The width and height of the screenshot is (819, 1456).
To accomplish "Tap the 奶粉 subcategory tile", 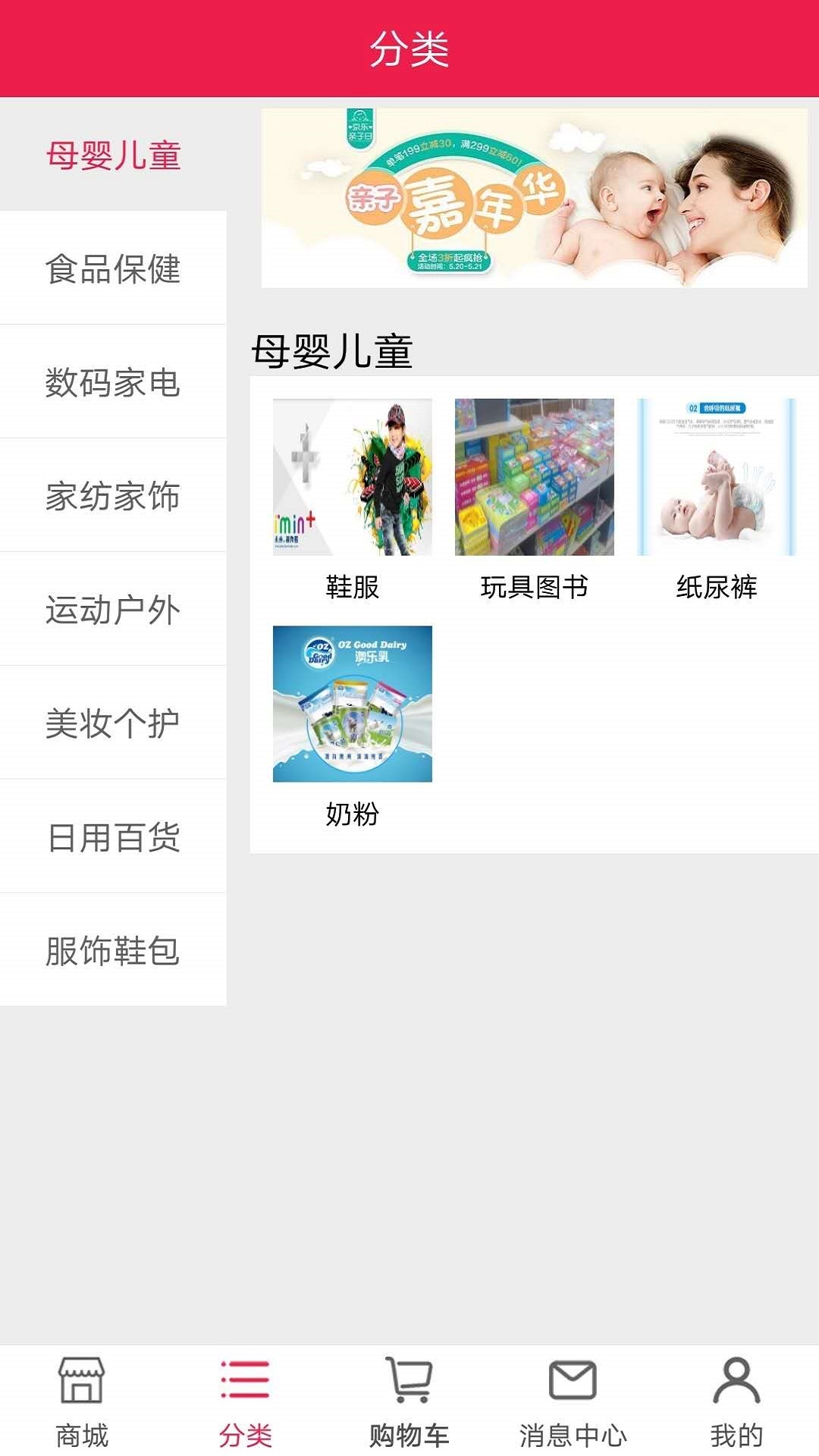I will pyautogui.click(x=352, y=726).
